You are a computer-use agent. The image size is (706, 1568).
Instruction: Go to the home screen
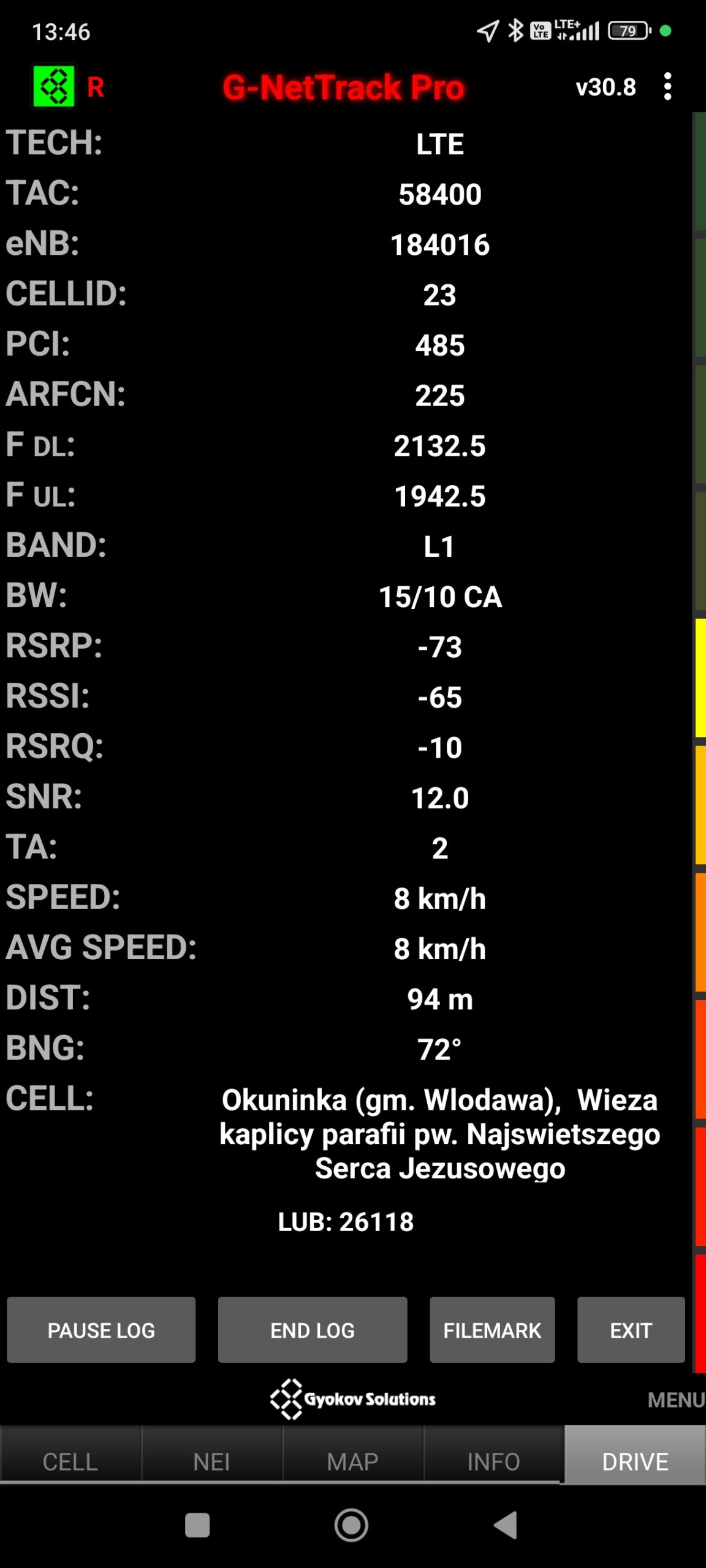point(351,1525)
